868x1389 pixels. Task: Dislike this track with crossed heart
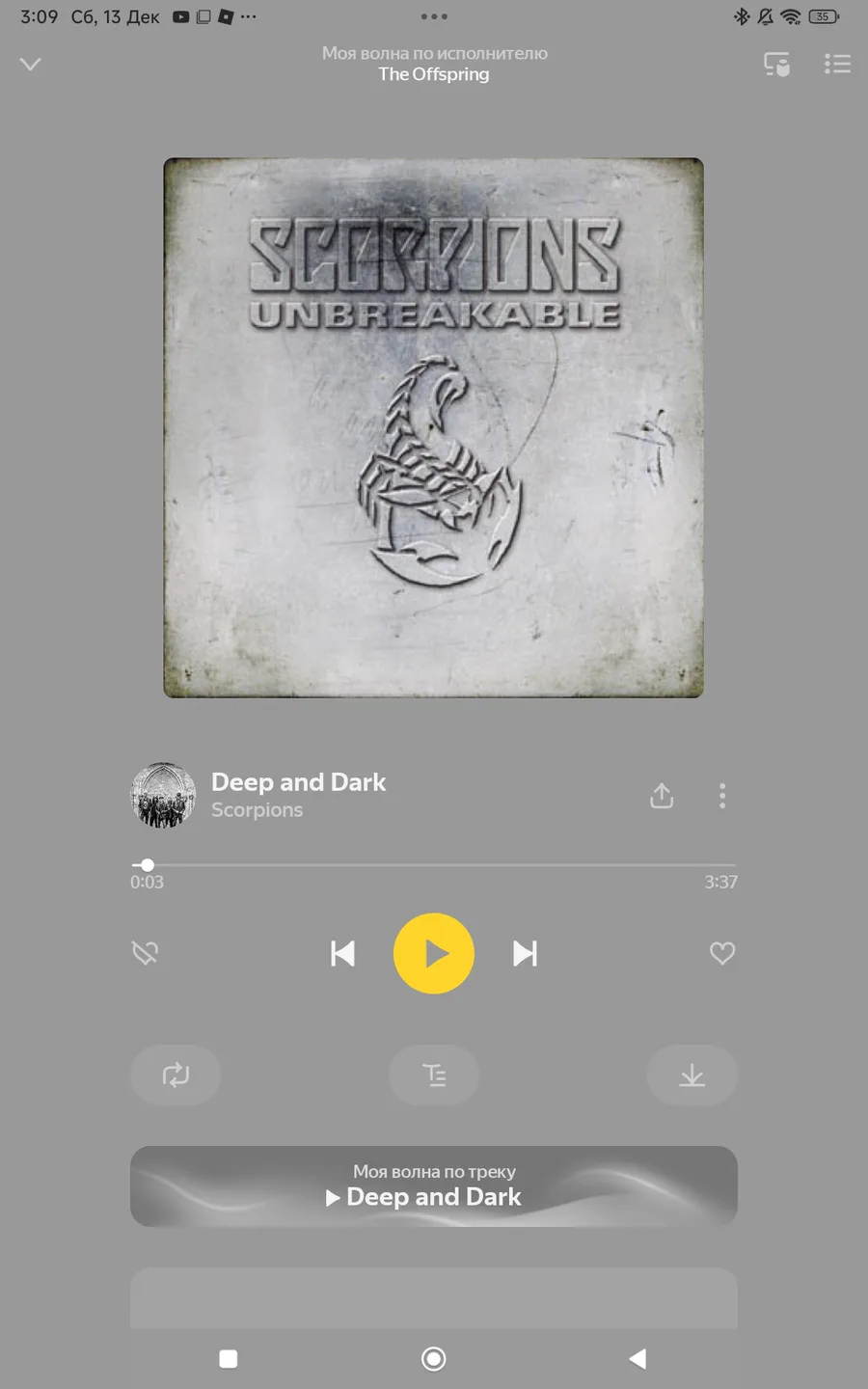[145, 953]
